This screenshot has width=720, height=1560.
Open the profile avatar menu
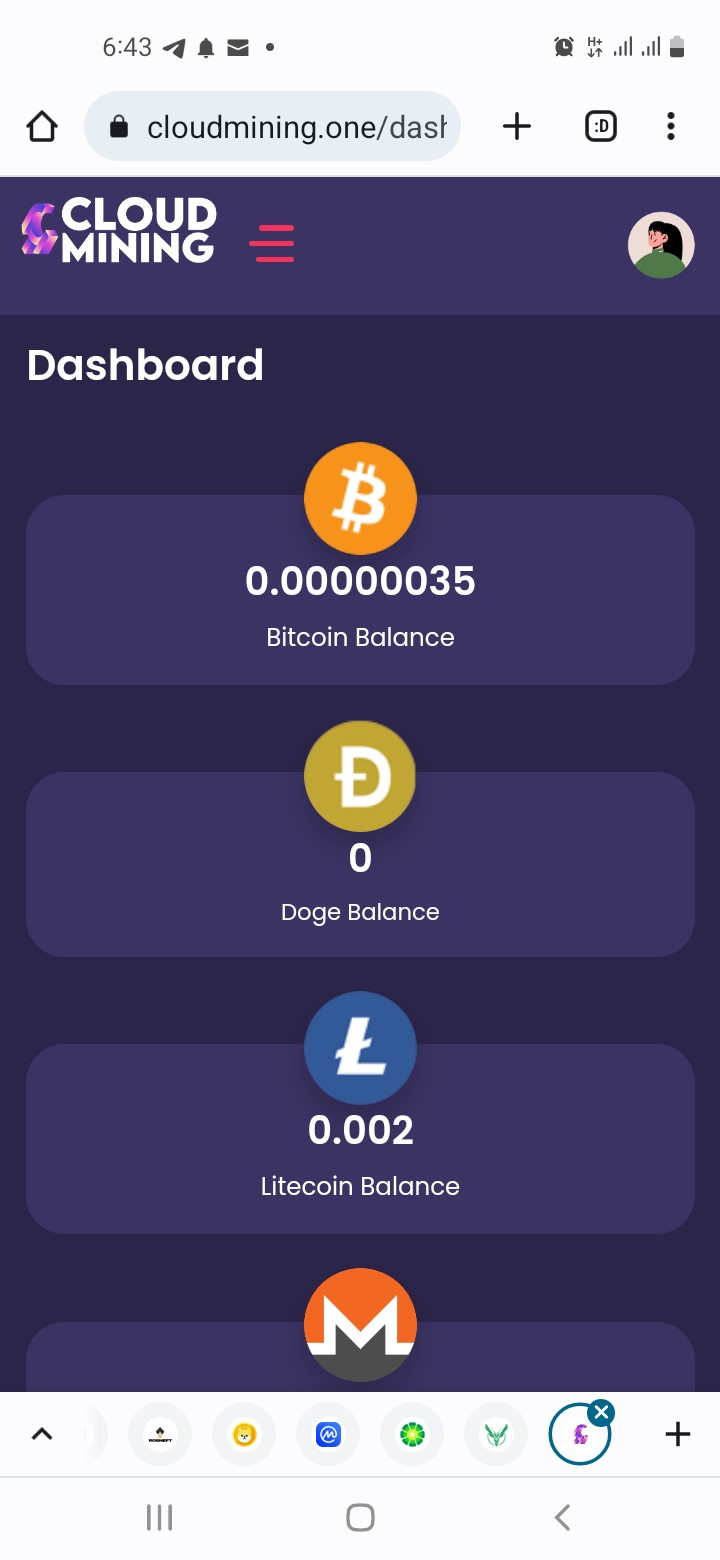[x=661, y=245]
